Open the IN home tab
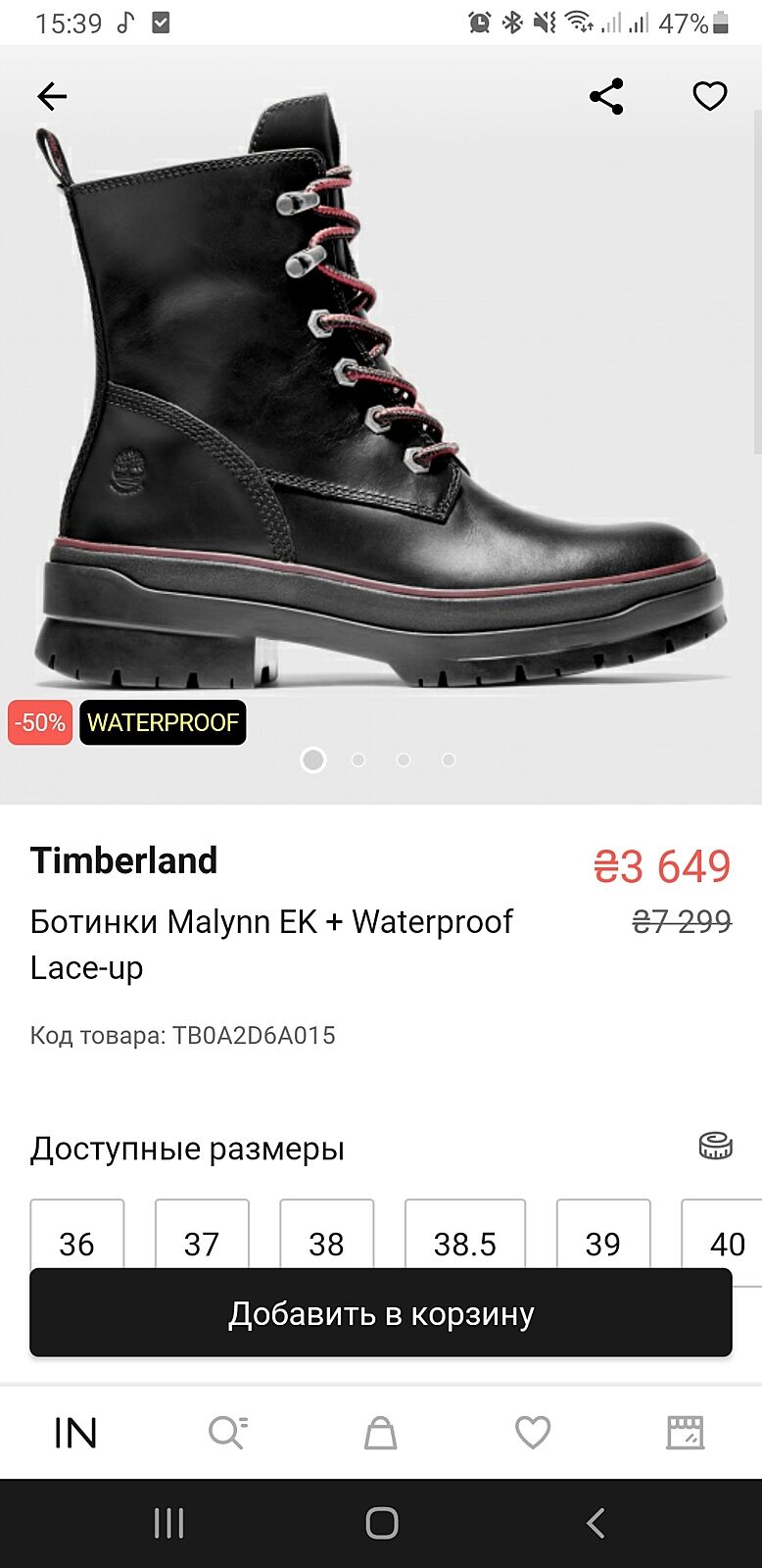Viewport: 762px width, 1568px height. tap(75, 1433)
